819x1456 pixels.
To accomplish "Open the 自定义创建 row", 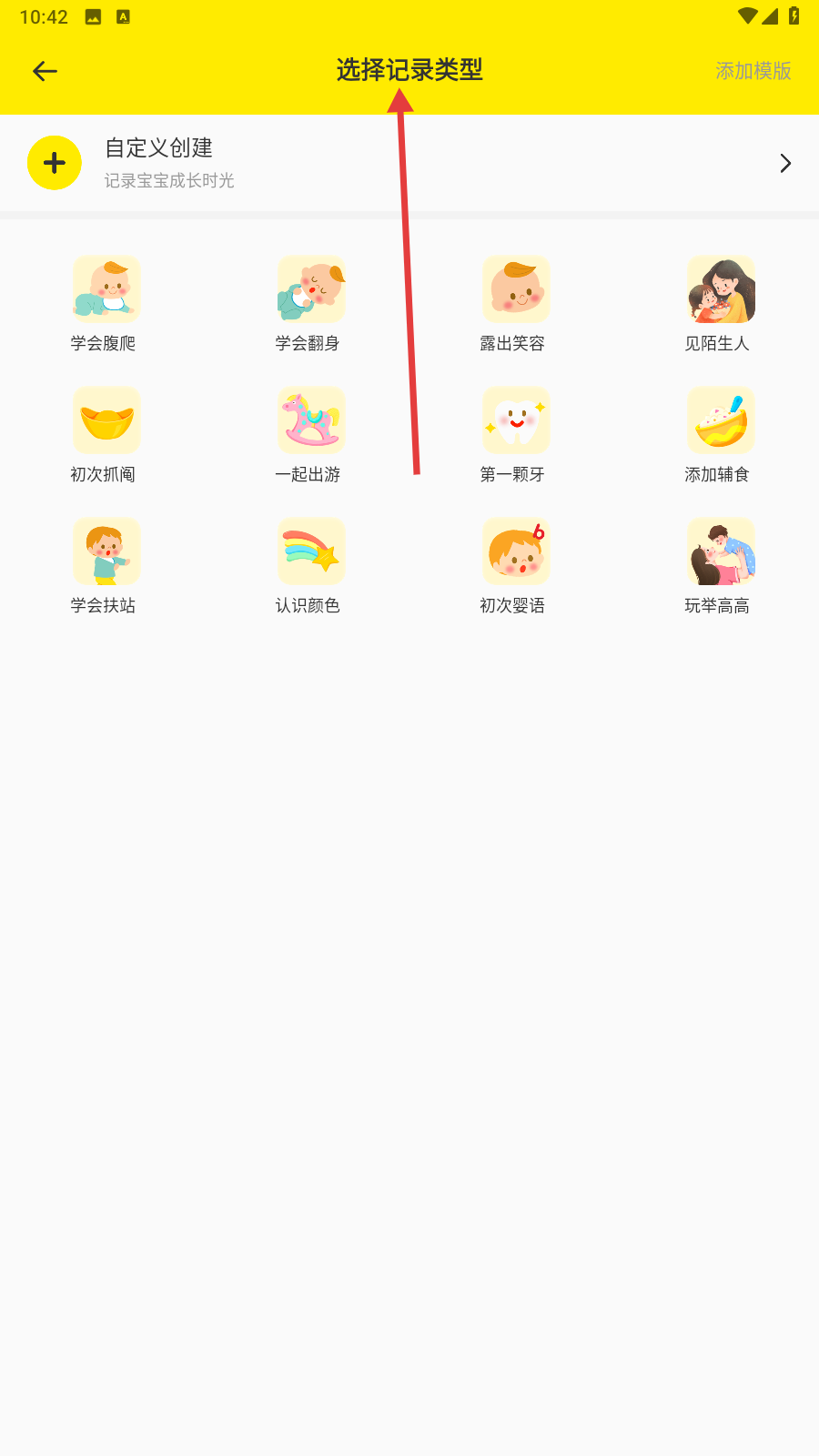I will [x=409, y=163].
